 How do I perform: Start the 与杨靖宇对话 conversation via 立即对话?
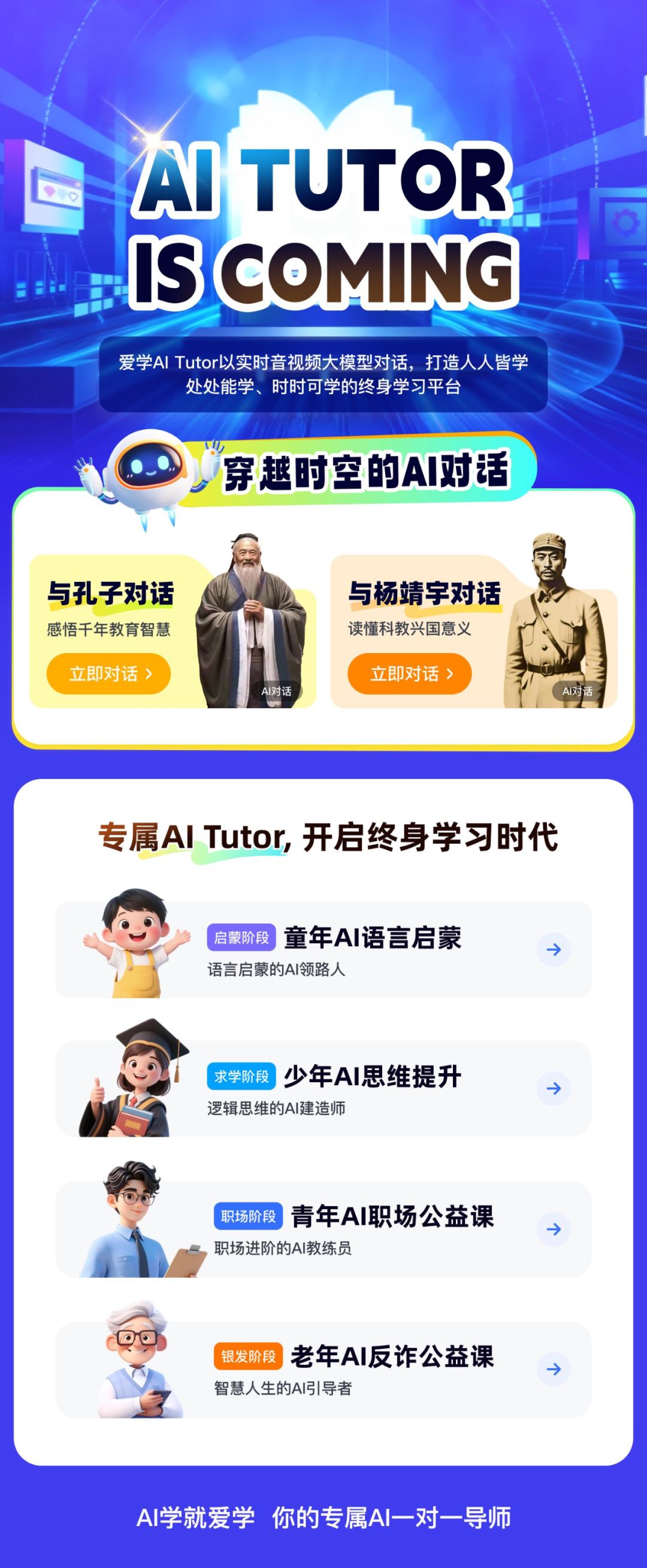409,673
